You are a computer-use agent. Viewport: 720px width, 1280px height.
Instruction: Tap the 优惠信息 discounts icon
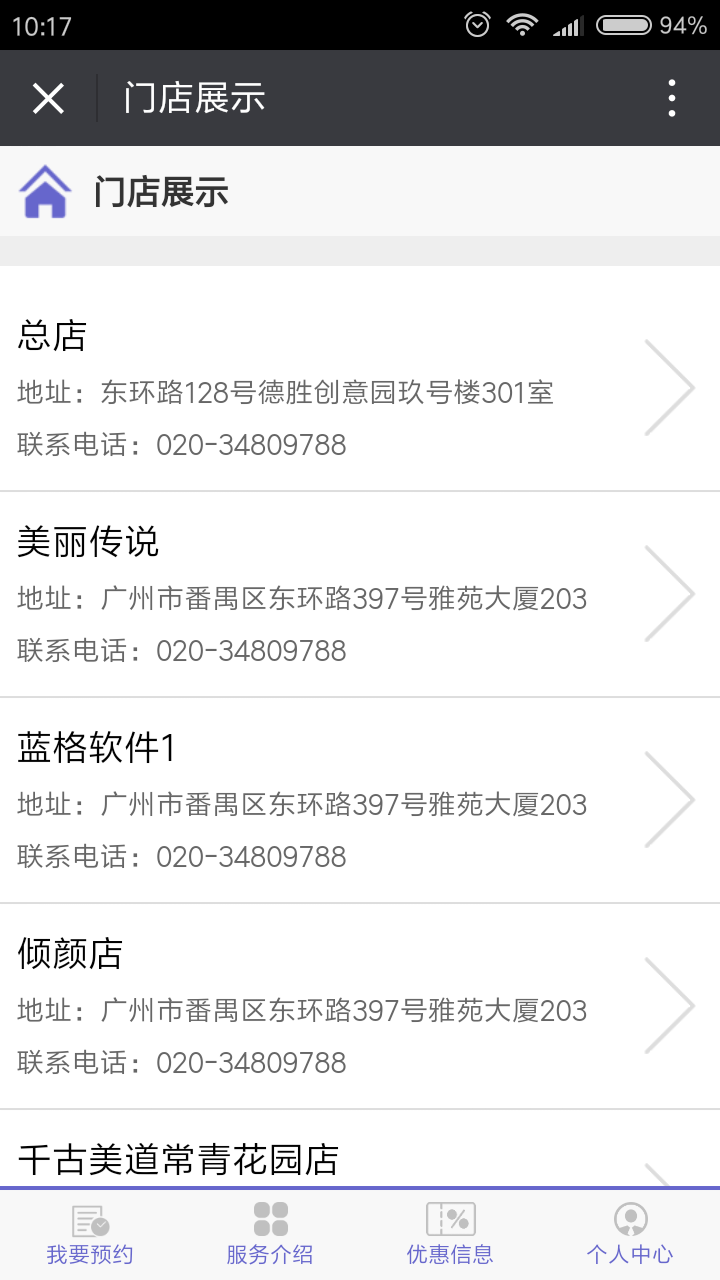coord(451,1218)
